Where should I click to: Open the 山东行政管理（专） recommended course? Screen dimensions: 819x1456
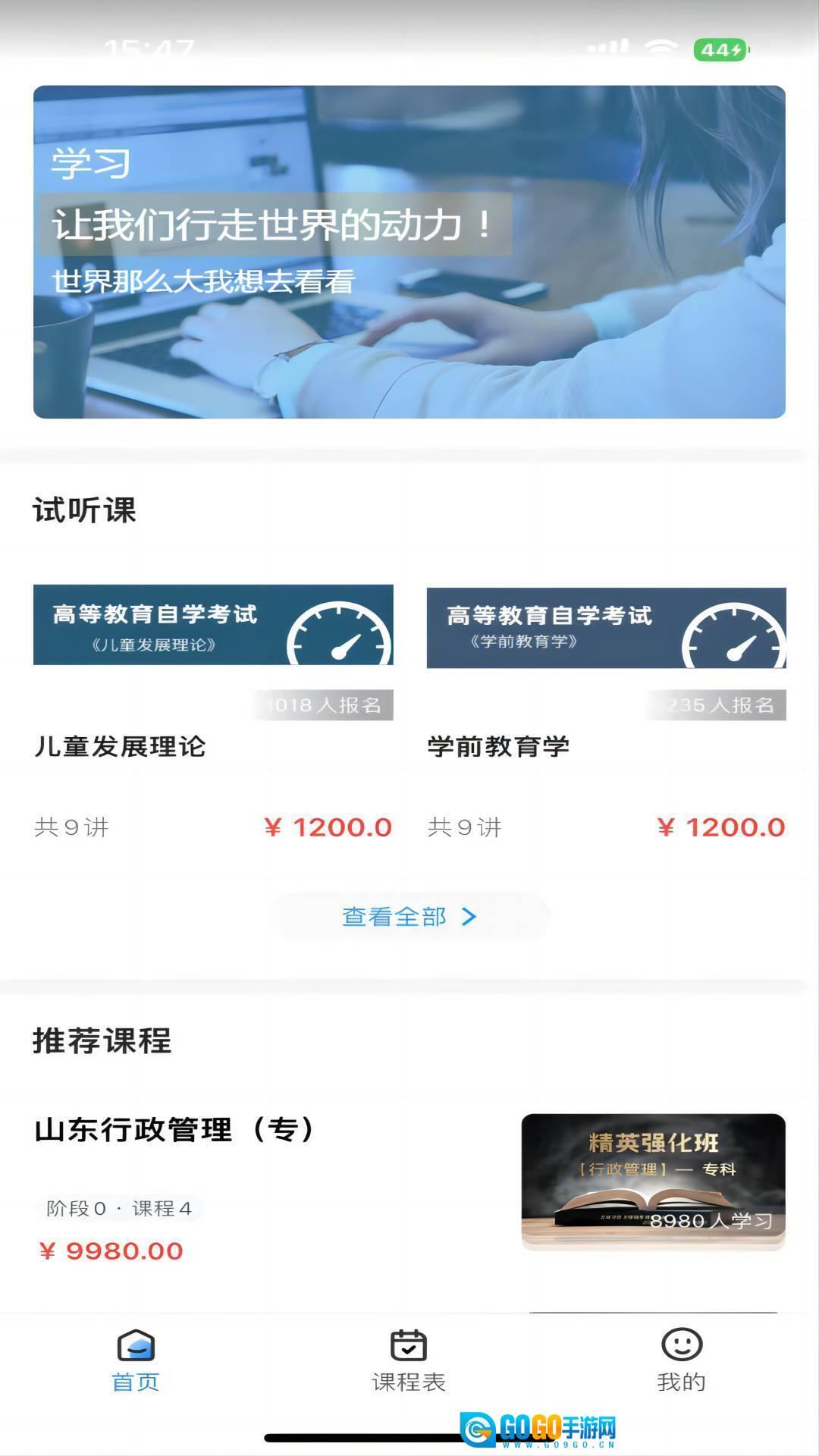coord(409,1183)
